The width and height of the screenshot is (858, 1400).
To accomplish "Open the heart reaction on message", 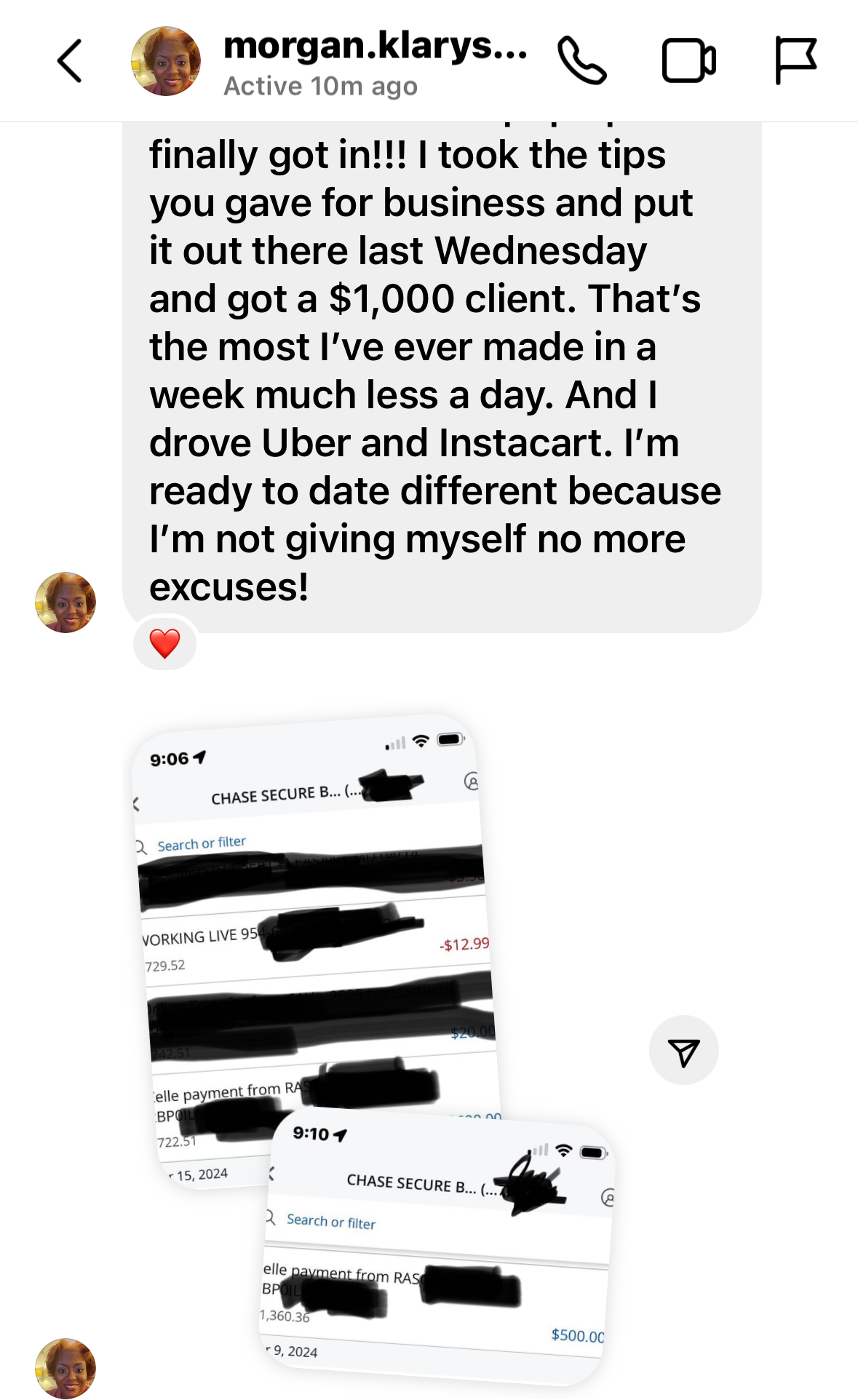I will click(x=165, y=644).
